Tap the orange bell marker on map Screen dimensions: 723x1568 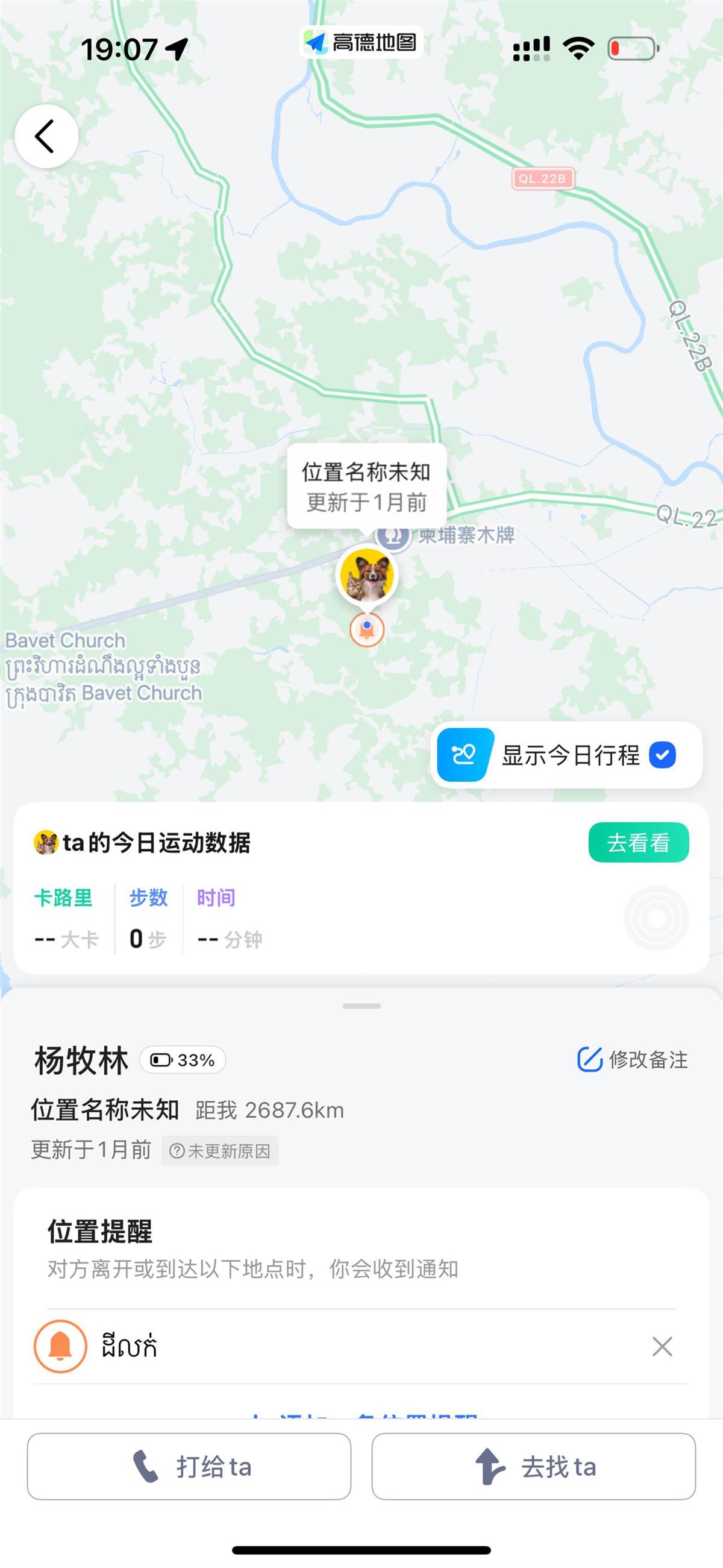(366, 629)
